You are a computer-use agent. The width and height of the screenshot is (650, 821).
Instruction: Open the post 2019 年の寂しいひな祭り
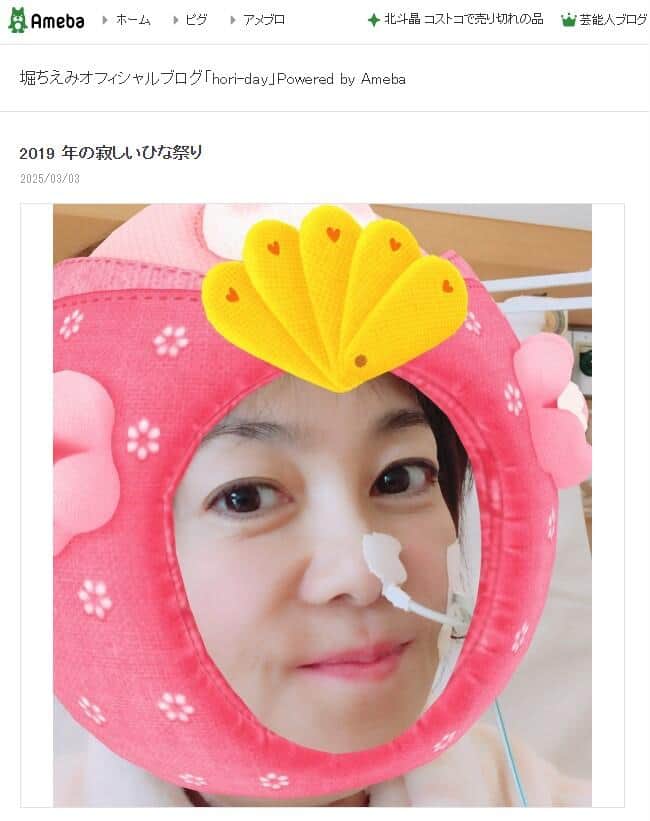(111, 152)
